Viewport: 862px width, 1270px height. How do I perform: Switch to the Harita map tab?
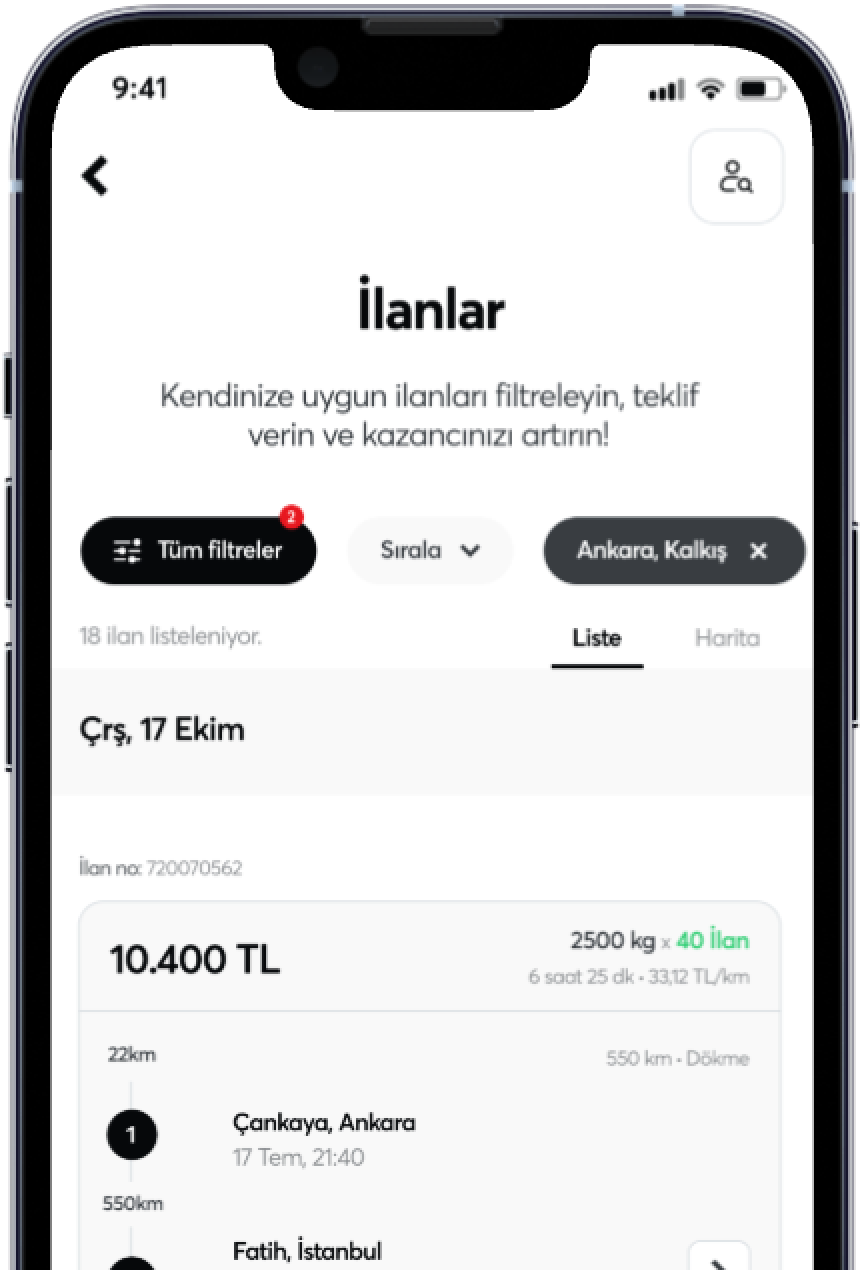(727, 638)
